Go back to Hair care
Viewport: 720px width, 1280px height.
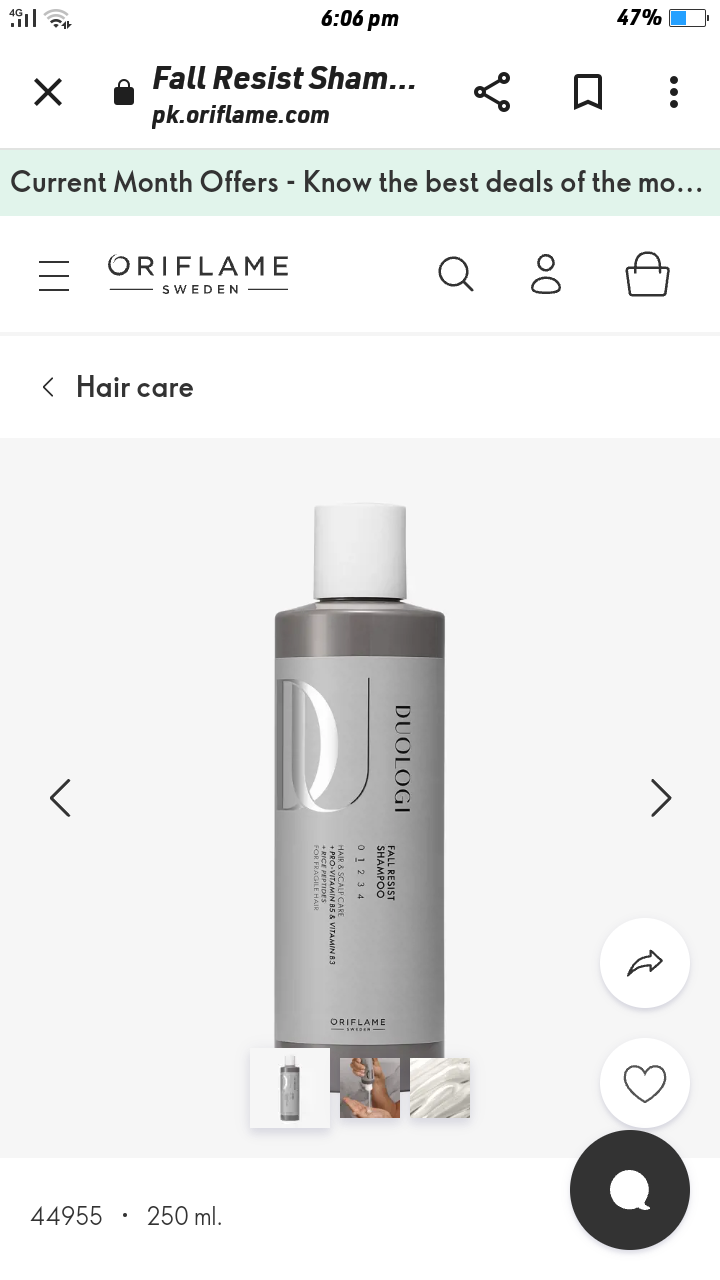tap(118, 387)
